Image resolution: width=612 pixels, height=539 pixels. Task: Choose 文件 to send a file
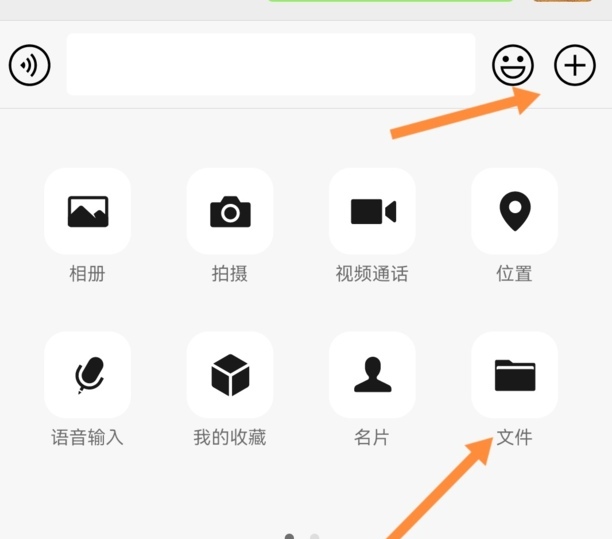514,375
